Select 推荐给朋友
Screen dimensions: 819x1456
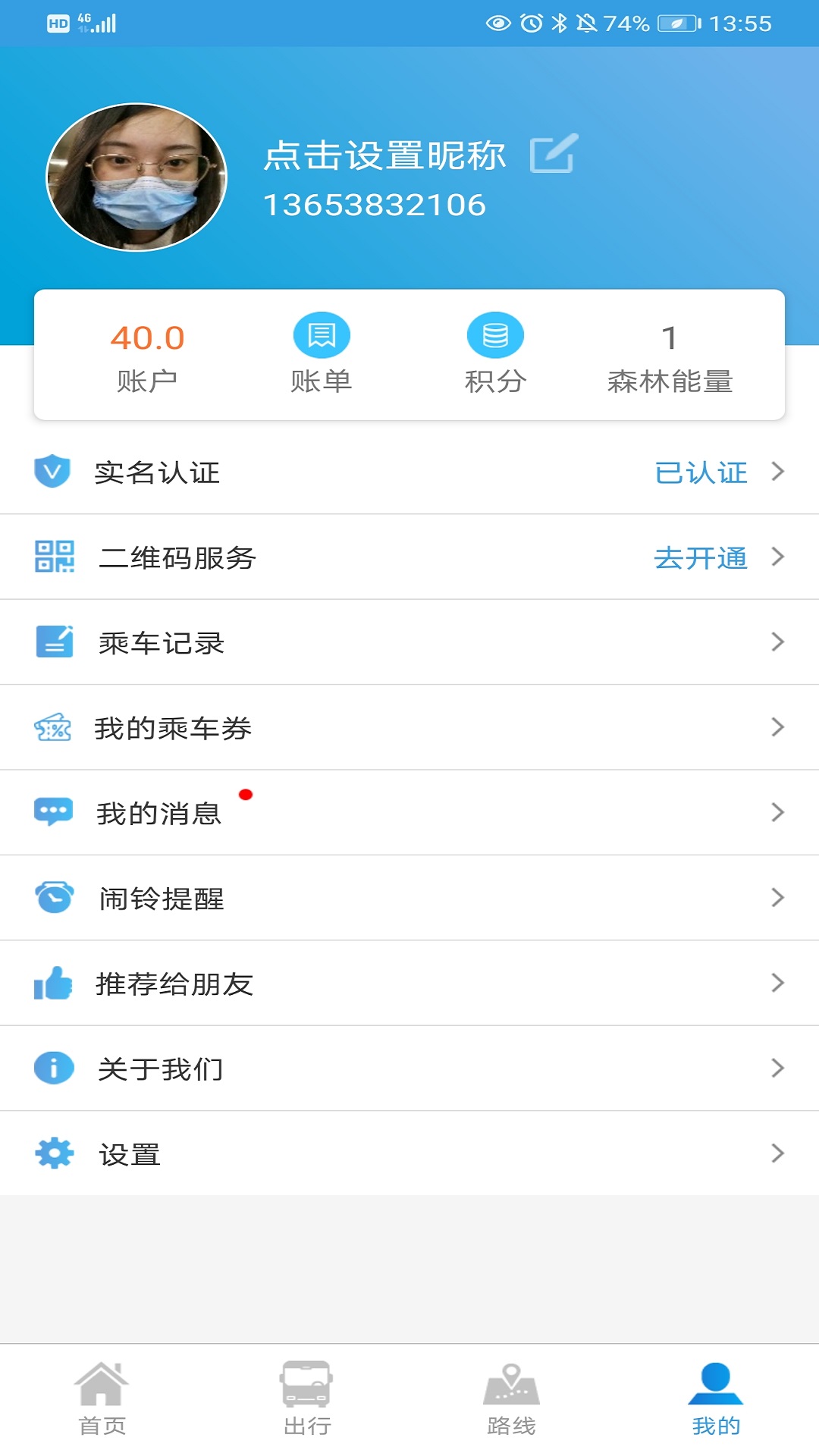pos(409,984)
